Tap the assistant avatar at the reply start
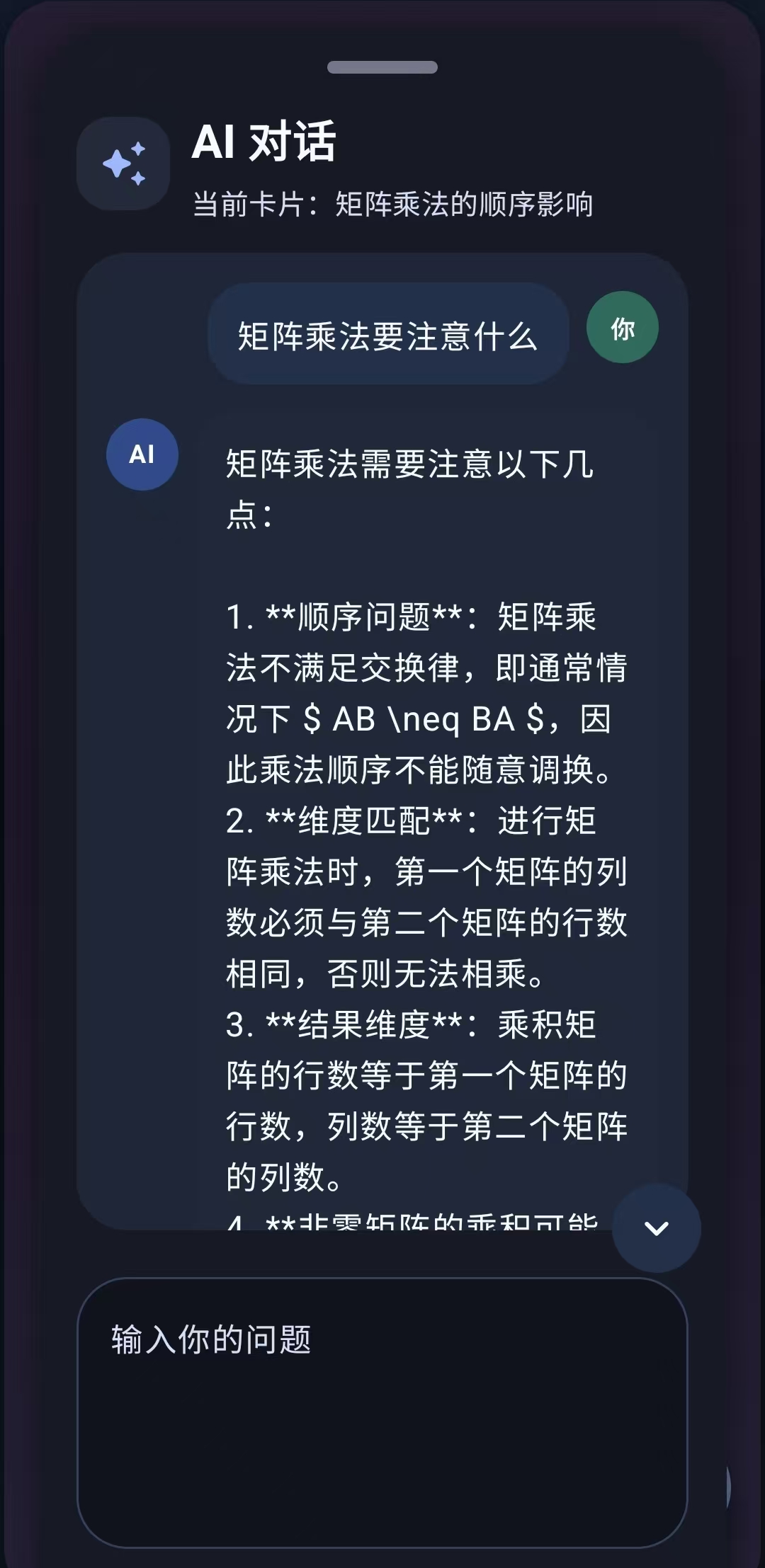765x1568 pixels. click(x=141, y=455)
